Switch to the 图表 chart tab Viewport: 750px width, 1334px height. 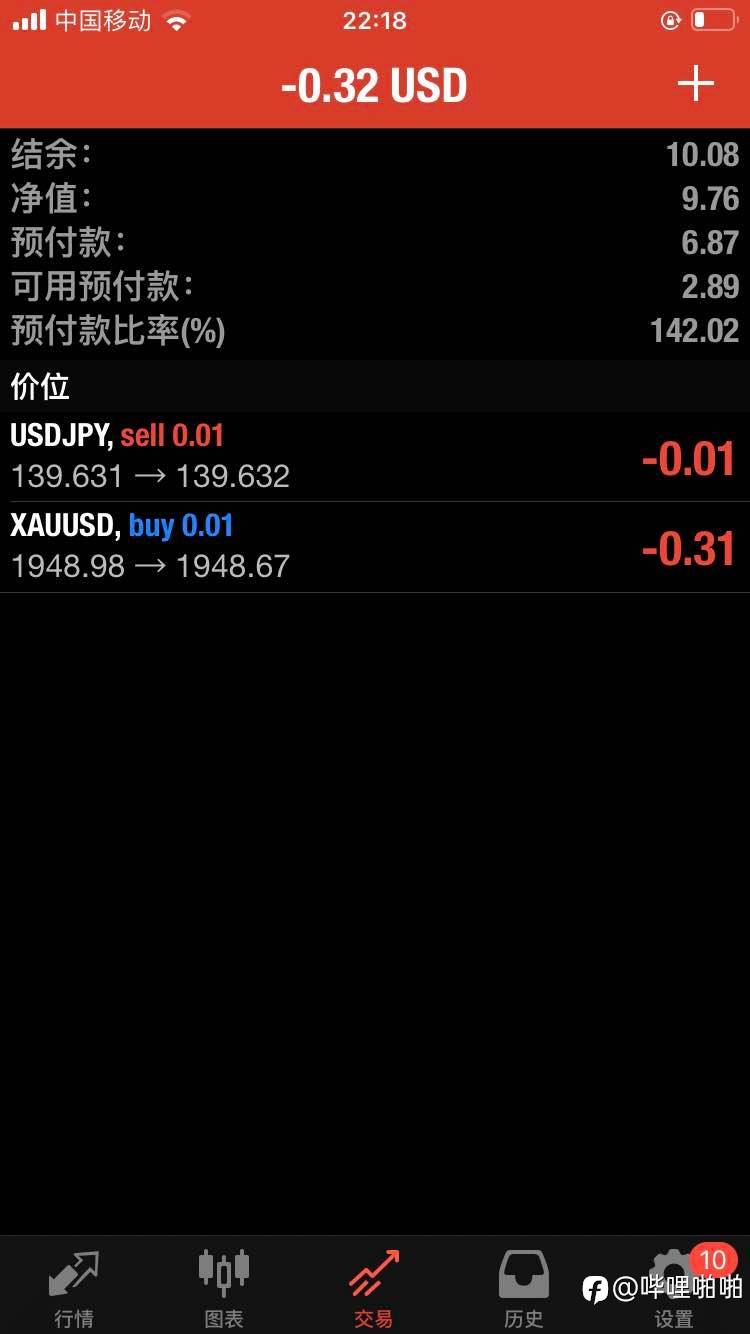tap(224, 1288)
